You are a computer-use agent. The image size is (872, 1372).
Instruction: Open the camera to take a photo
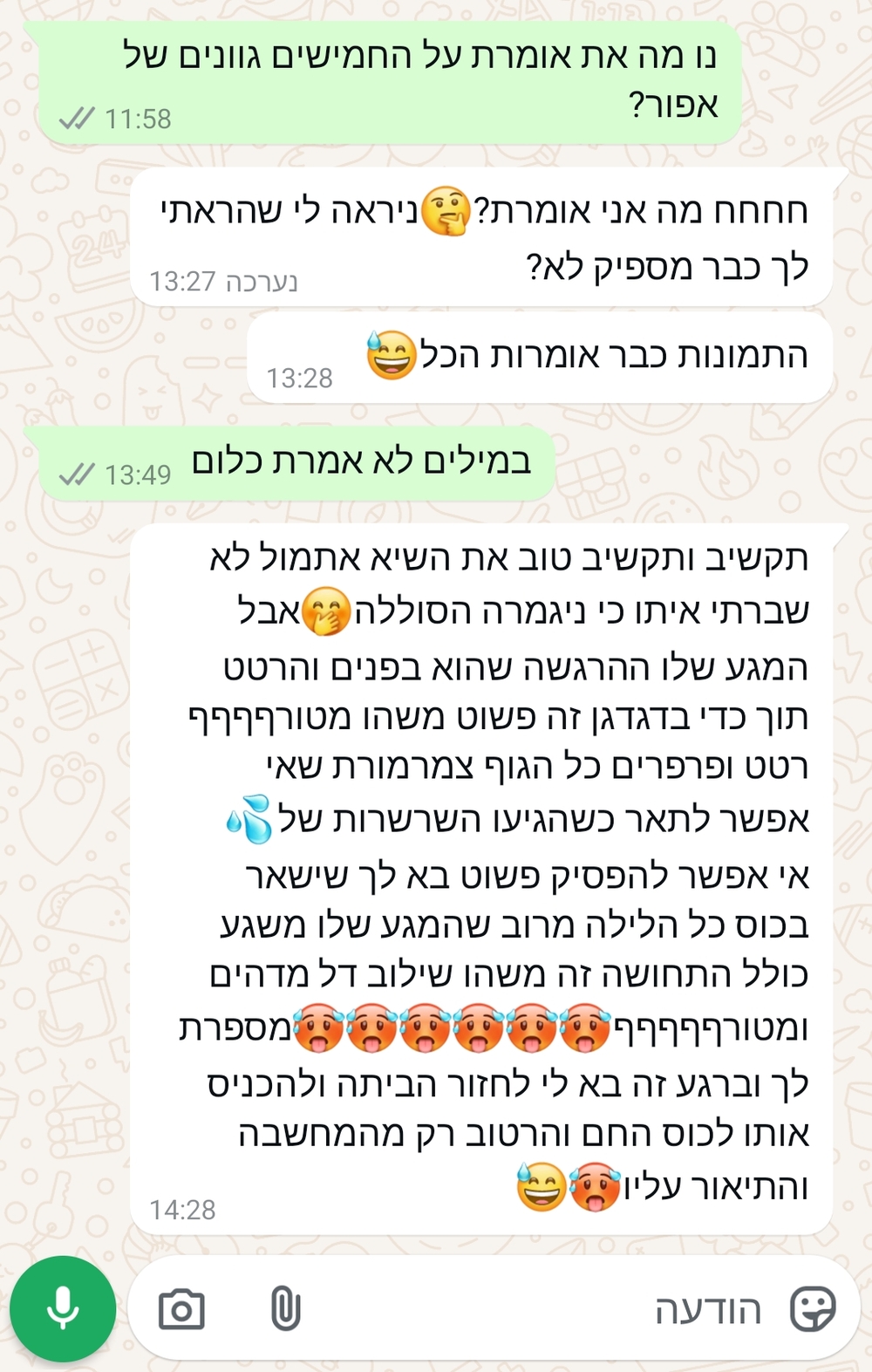181,1309
